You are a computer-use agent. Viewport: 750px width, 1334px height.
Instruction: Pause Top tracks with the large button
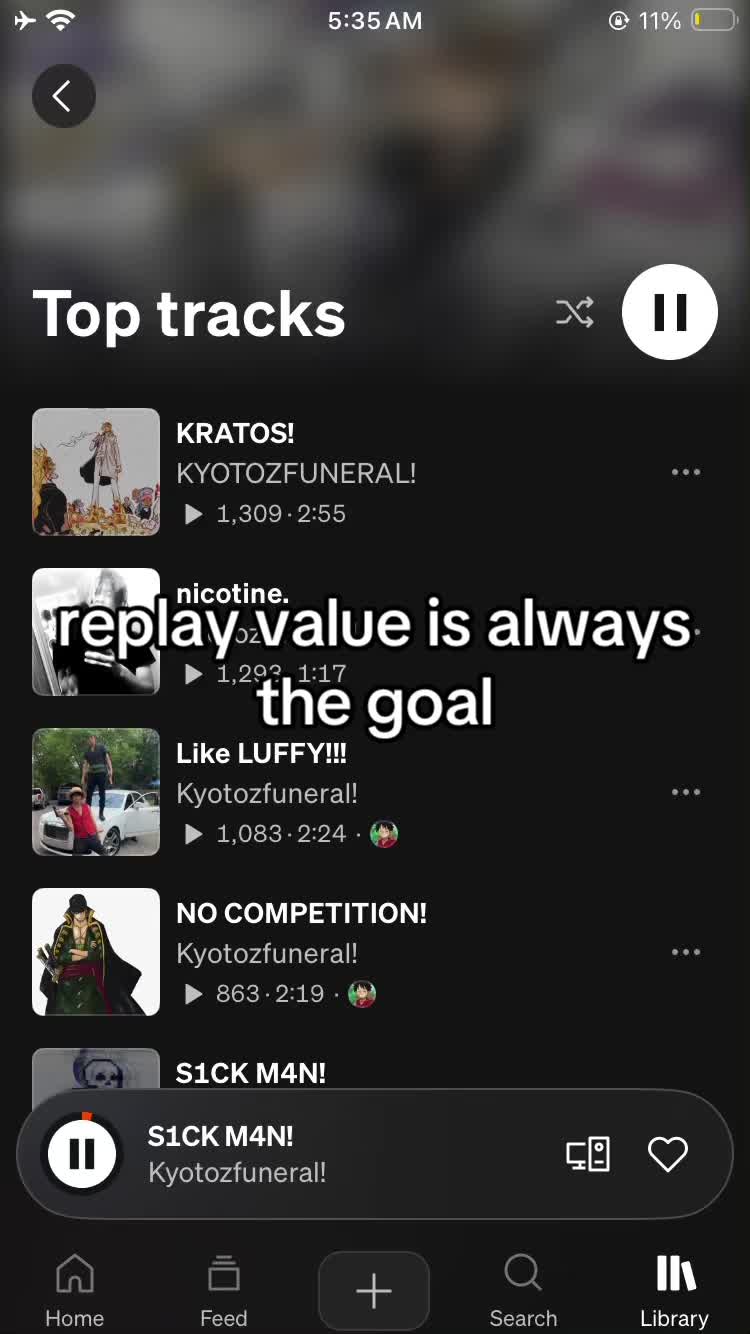click(x=670, y=312)
